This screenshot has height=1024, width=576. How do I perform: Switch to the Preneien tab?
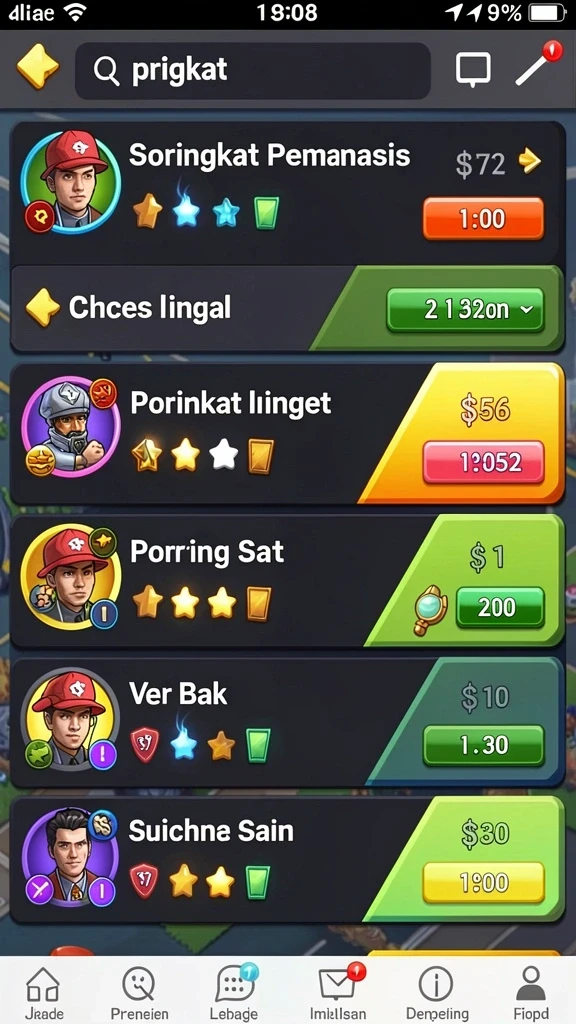click(x=138, y=993)
